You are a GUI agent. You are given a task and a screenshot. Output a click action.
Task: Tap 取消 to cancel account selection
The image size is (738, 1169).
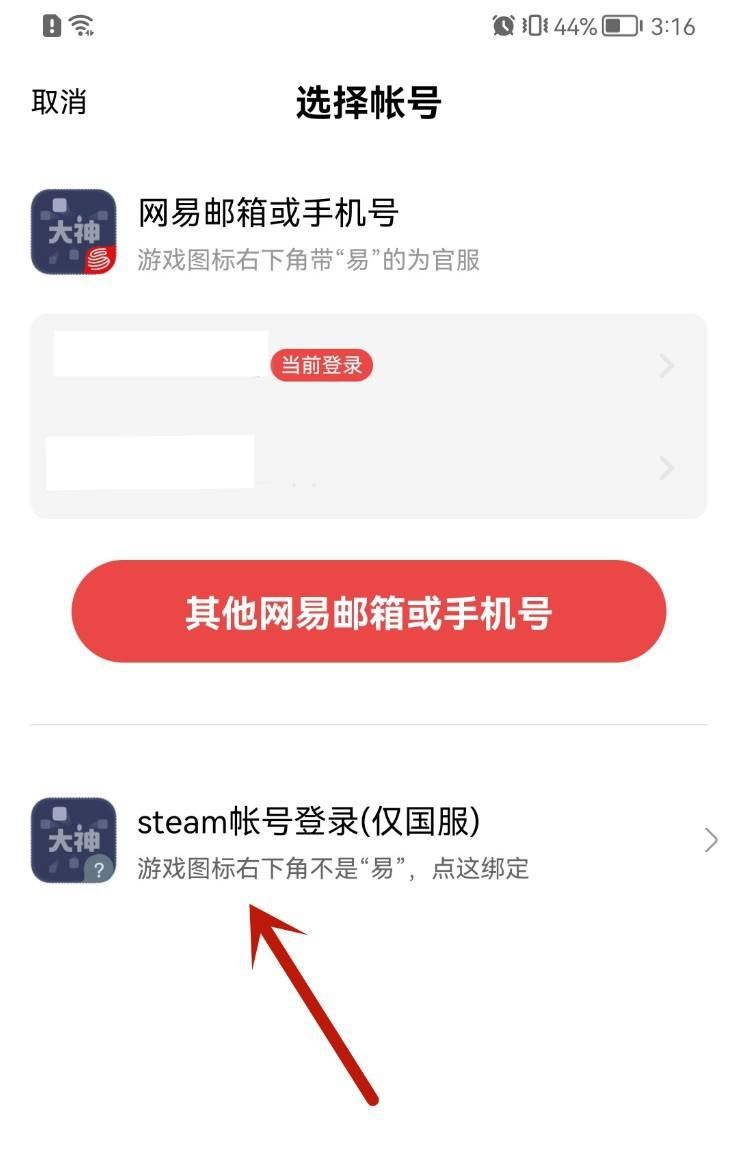pyautogui.click(x=59, y=102)
